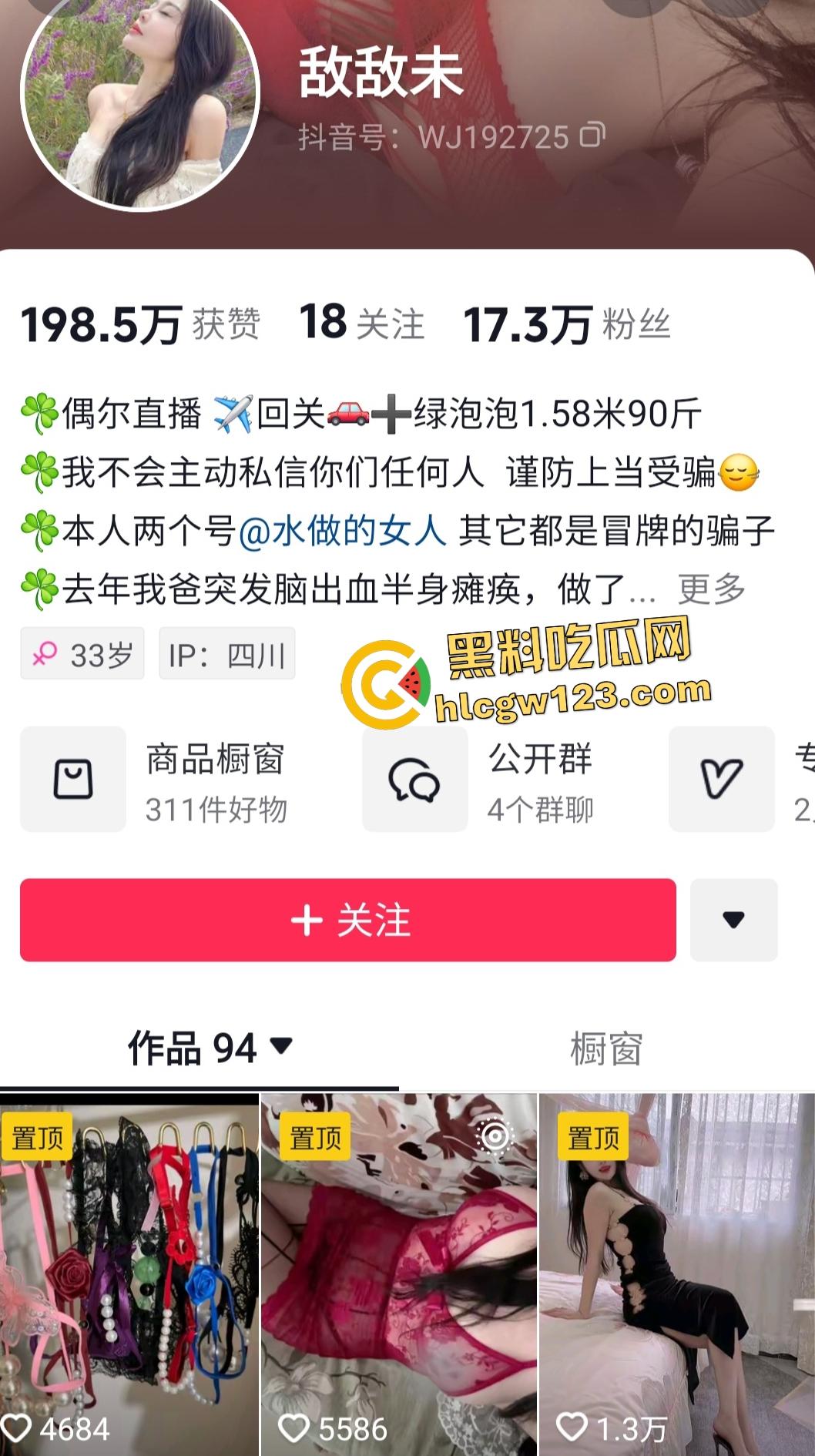
Task: Tap the IP：四川 location tag
Action: point(227,655)
